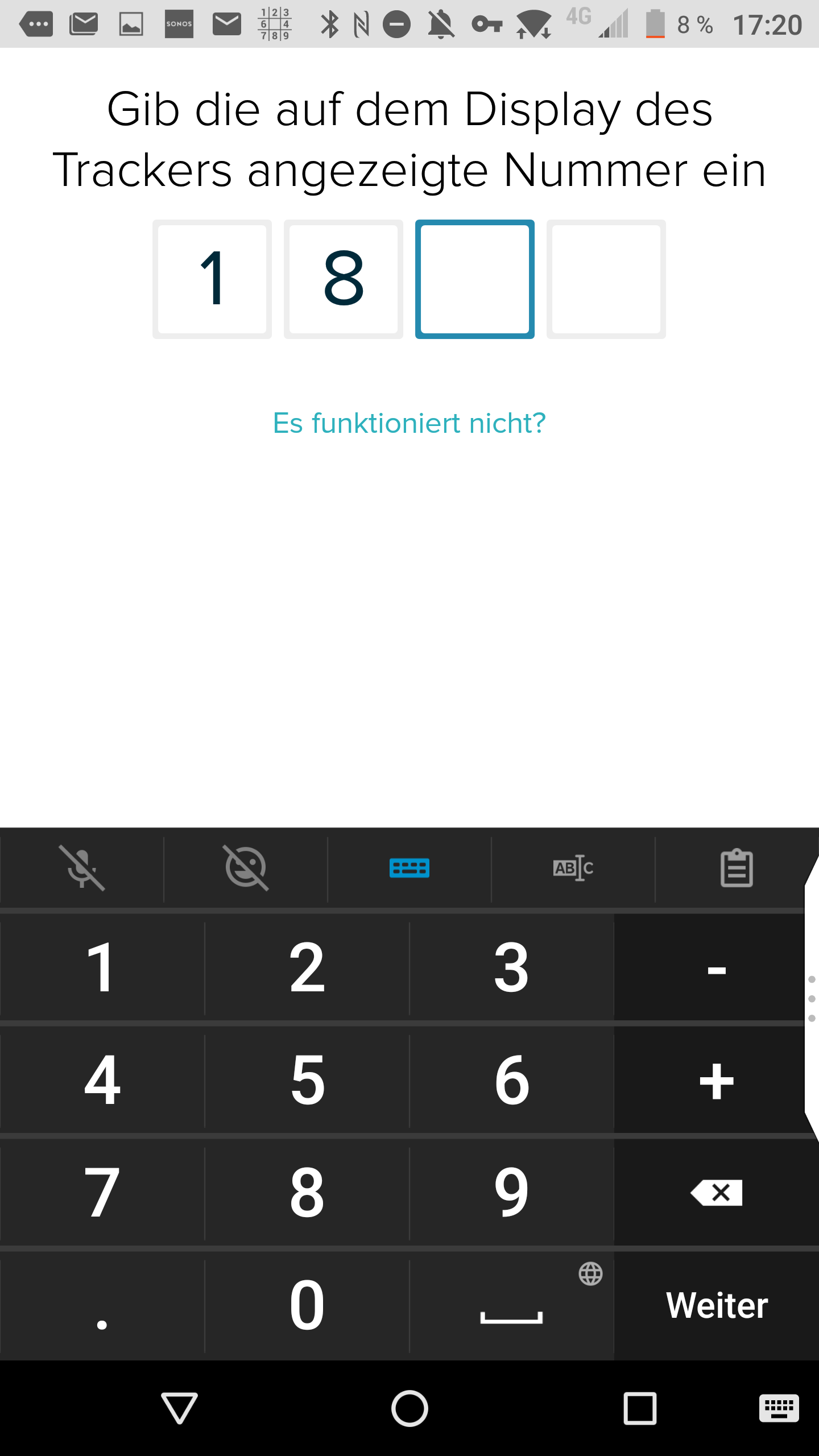Tap the disabled microphone icon
Image resolution: width=819 pixels, height=1456 pixels.
click(82, 868)
